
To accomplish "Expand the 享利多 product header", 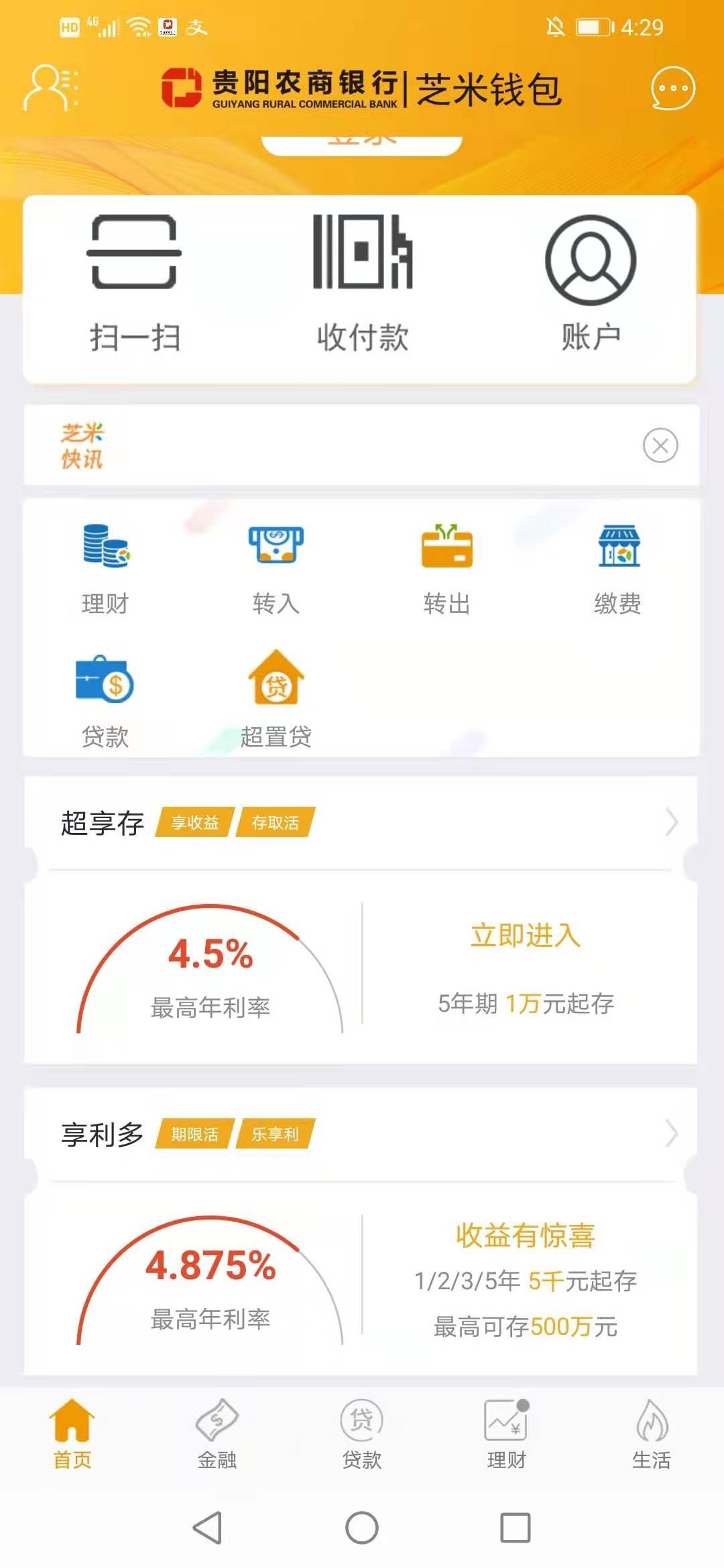I will (x=361, y=1134).
